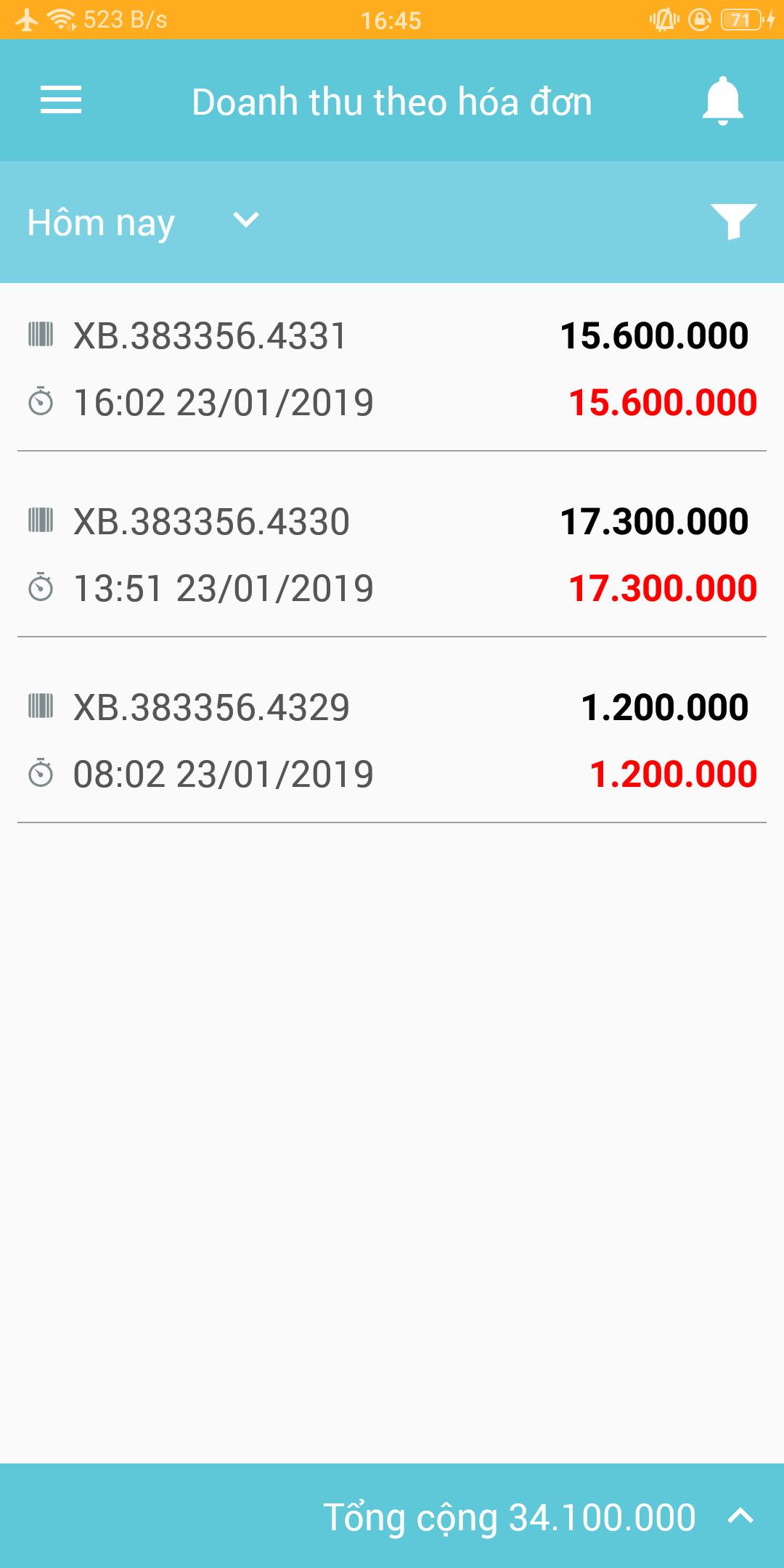The height and width of the screenshot is (1568, 784).
Task: Open the hamburger drawer menu
Action: click(61, 100)
